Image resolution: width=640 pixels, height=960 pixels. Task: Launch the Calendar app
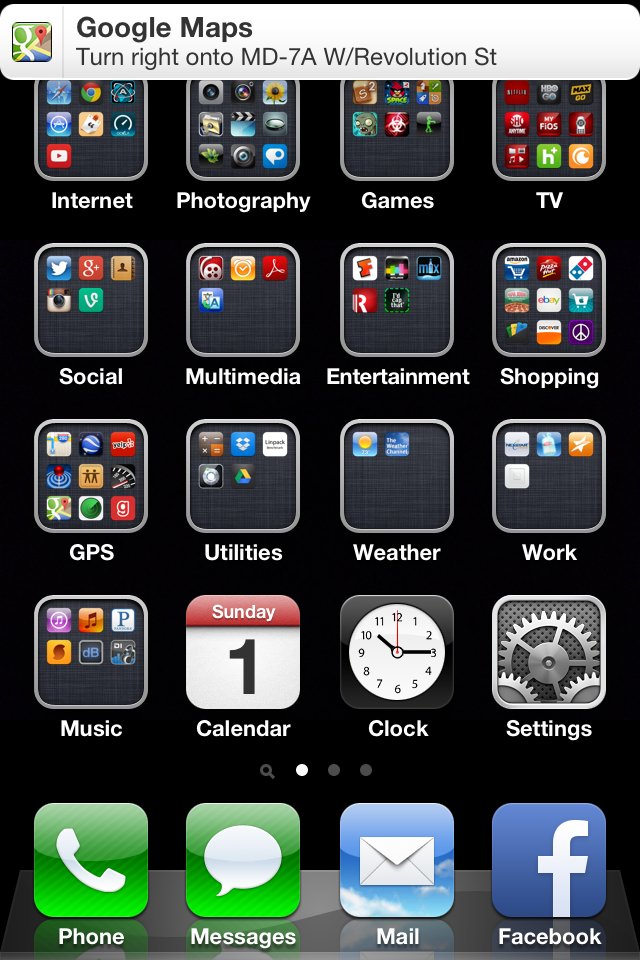(243, 652)
